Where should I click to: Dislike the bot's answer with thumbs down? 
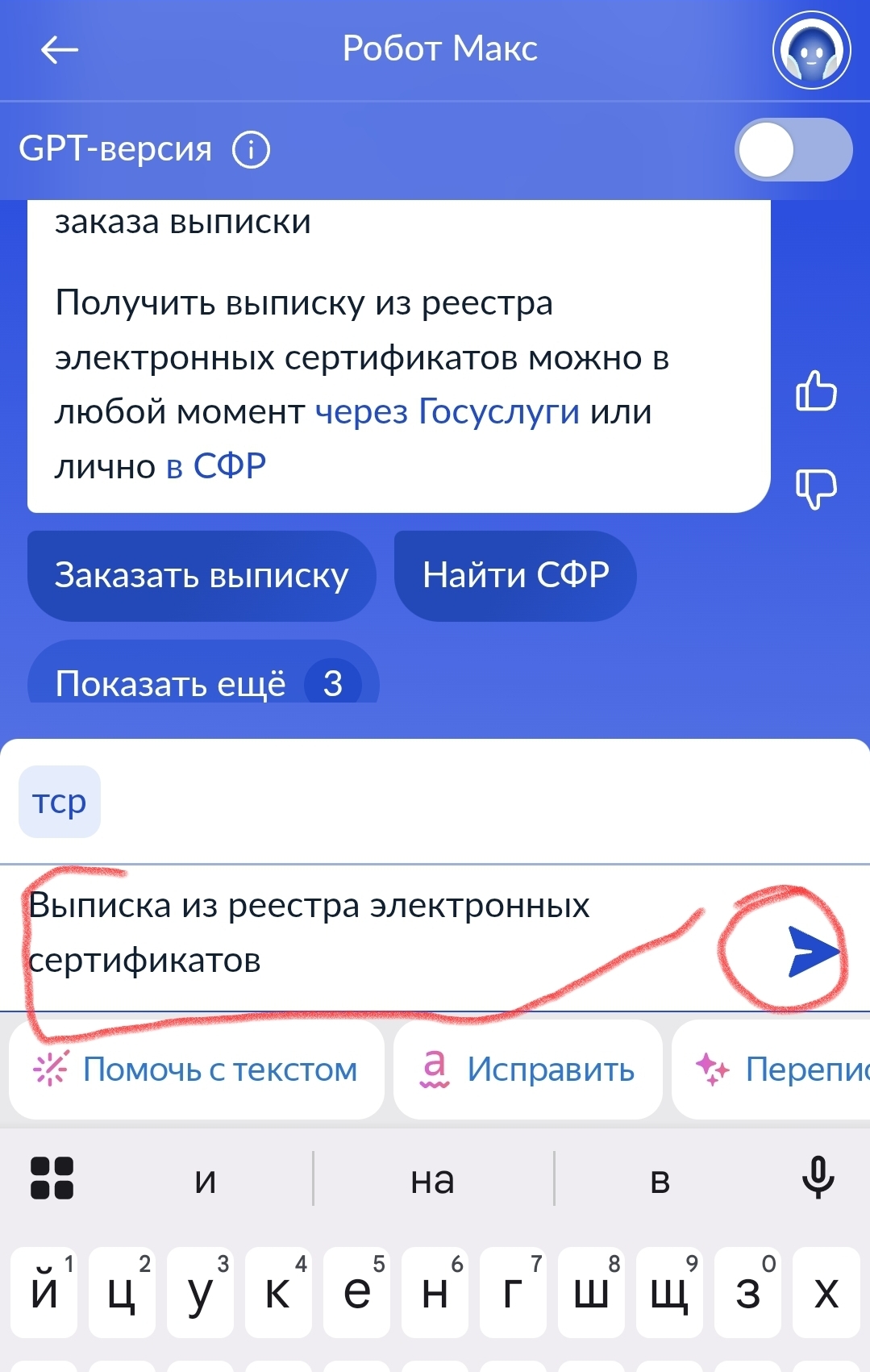[x=816, y=489]
